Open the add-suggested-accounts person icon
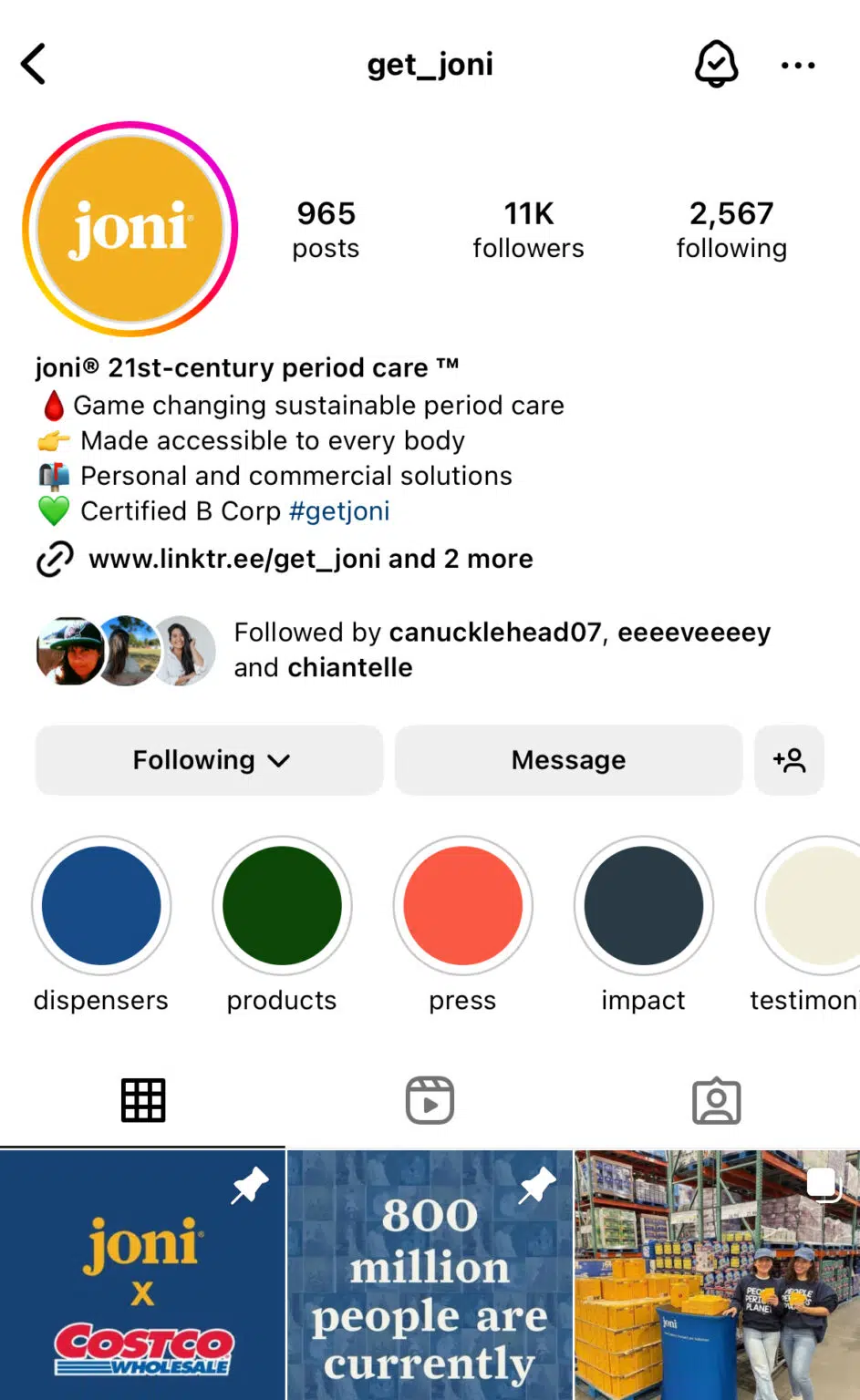Image resolution: width=860 pixels, height=1400 pixels. tap(790, 760)
